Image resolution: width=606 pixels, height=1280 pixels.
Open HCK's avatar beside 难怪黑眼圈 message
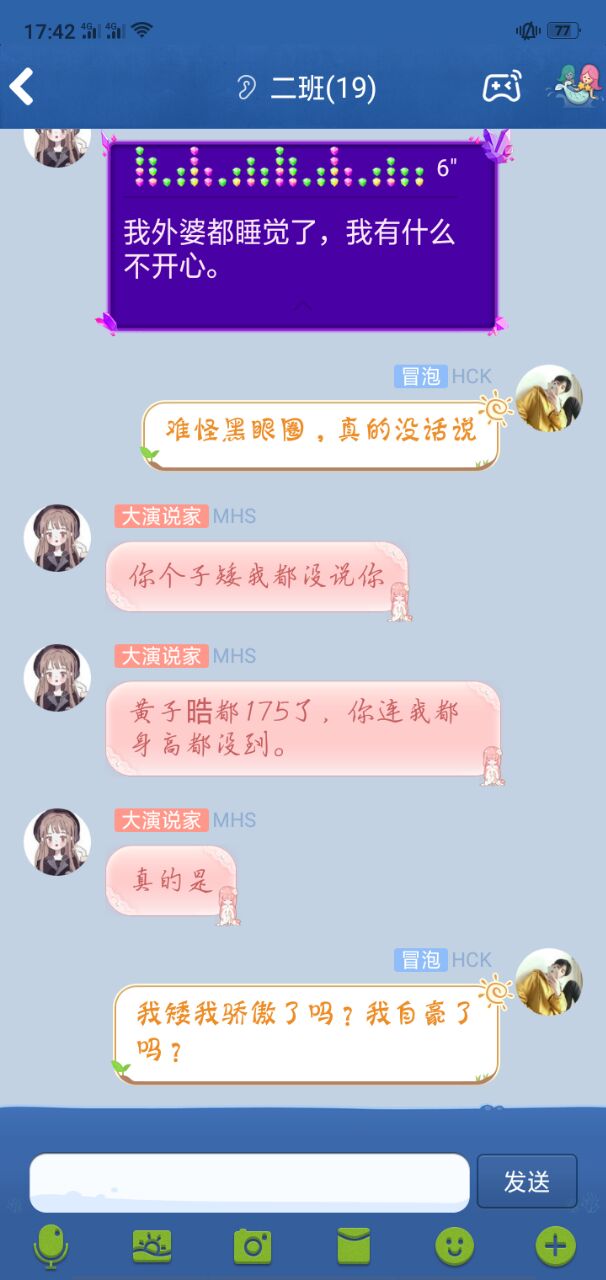coord(549,398)
